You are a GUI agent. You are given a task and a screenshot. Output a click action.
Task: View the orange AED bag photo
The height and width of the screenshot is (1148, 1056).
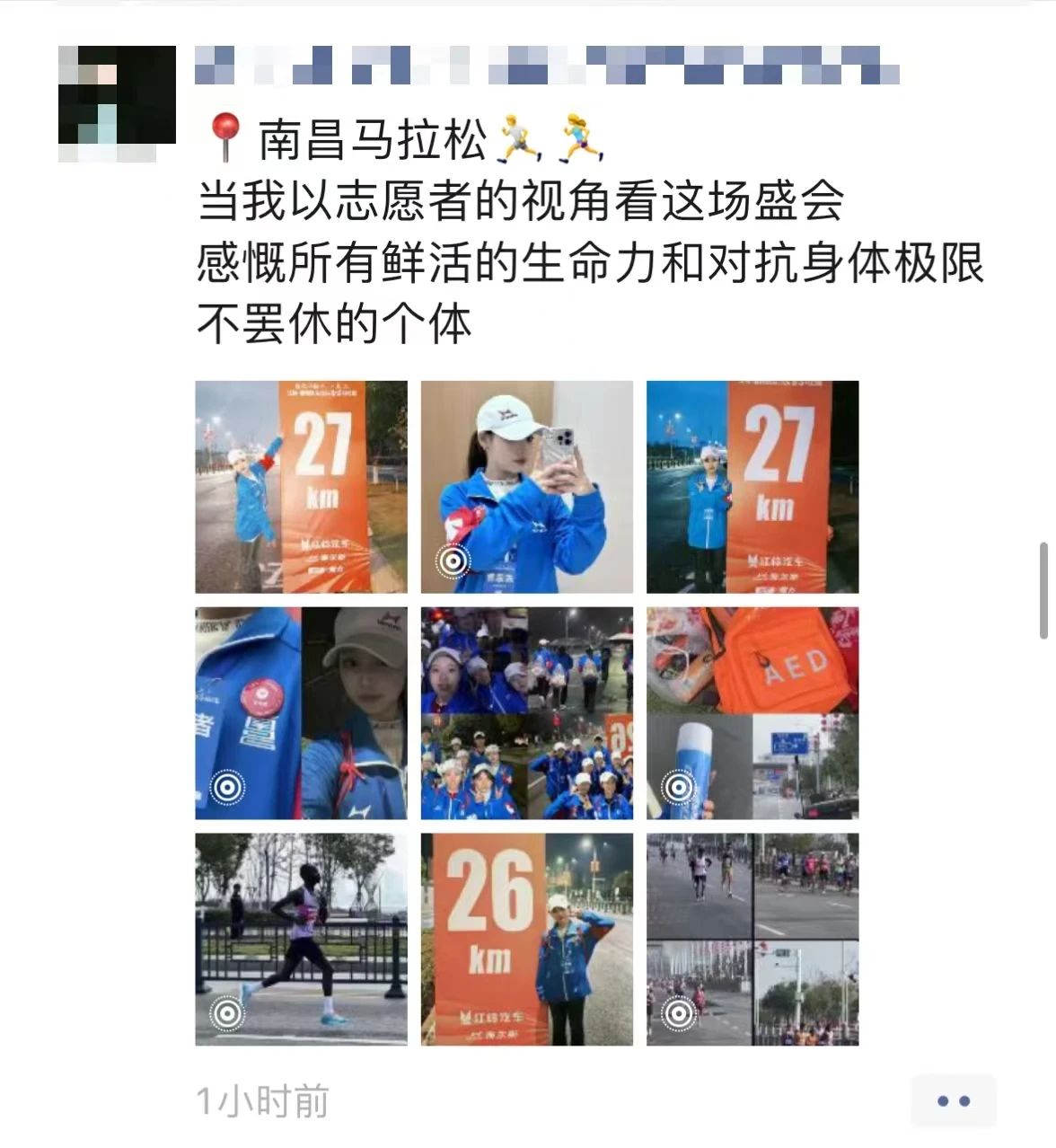[x=752, y=713]
